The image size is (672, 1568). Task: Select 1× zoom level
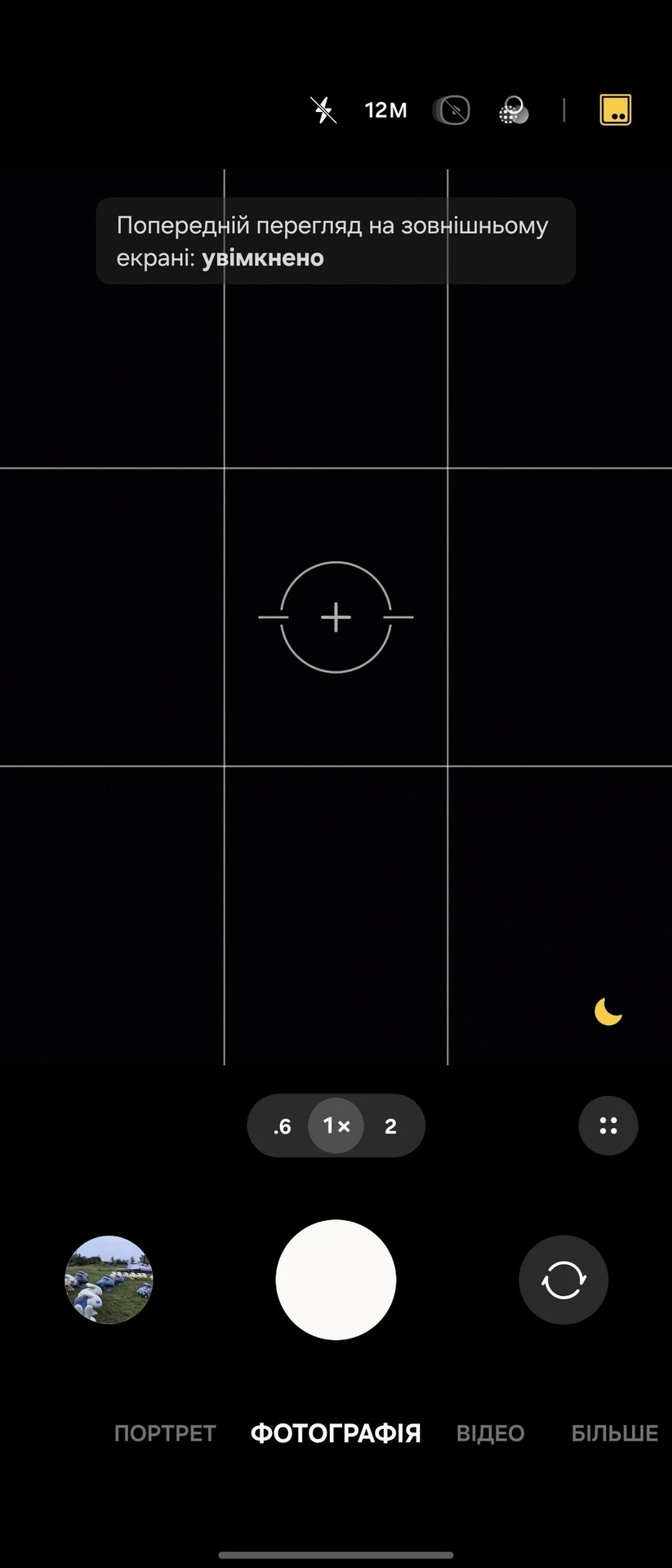click(x=336, y=1126)
